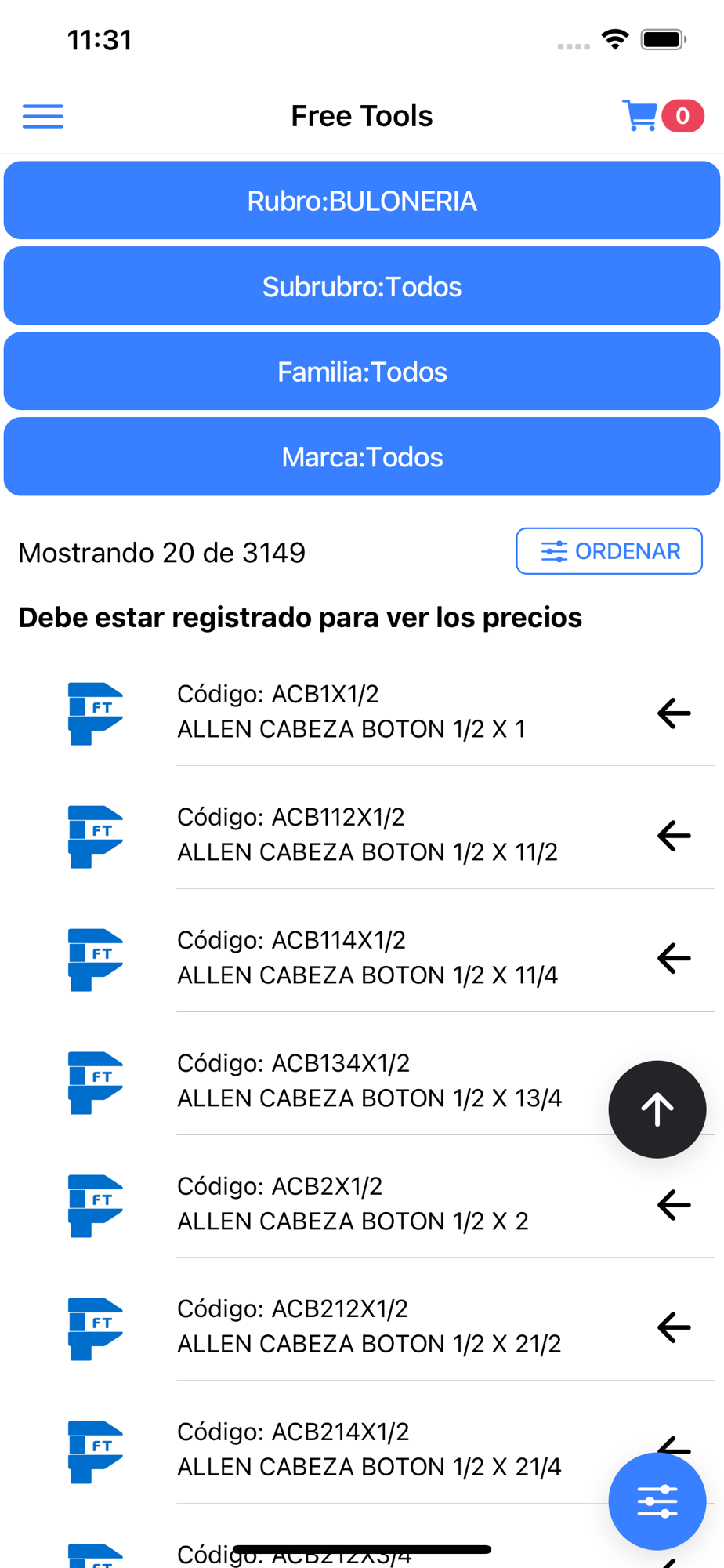Open the shopping cart
Image resolution: width=724 pixels, height=1568 pixels.
pyautogui.click(x=642, y=116)
